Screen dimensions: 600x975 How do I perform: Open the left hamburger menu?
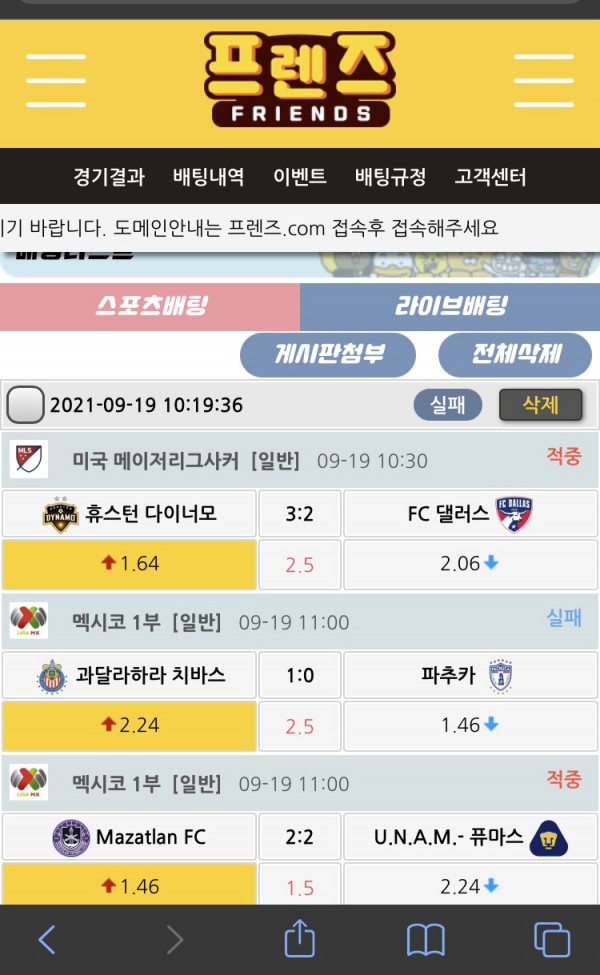(56, 80)
